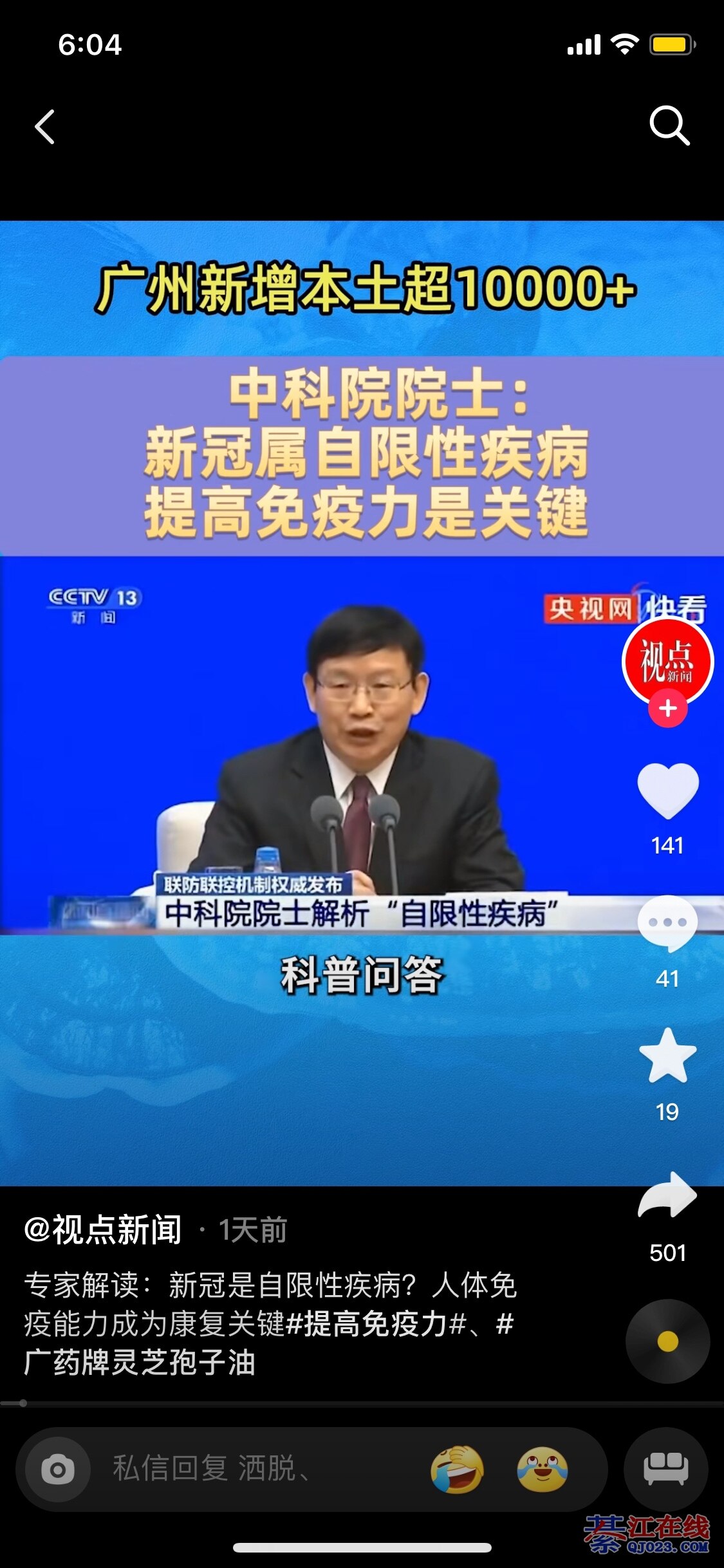724x1568 pixels.
Task: Open the 视点新闻 avatar profile
Action: (x=668, y=661)
